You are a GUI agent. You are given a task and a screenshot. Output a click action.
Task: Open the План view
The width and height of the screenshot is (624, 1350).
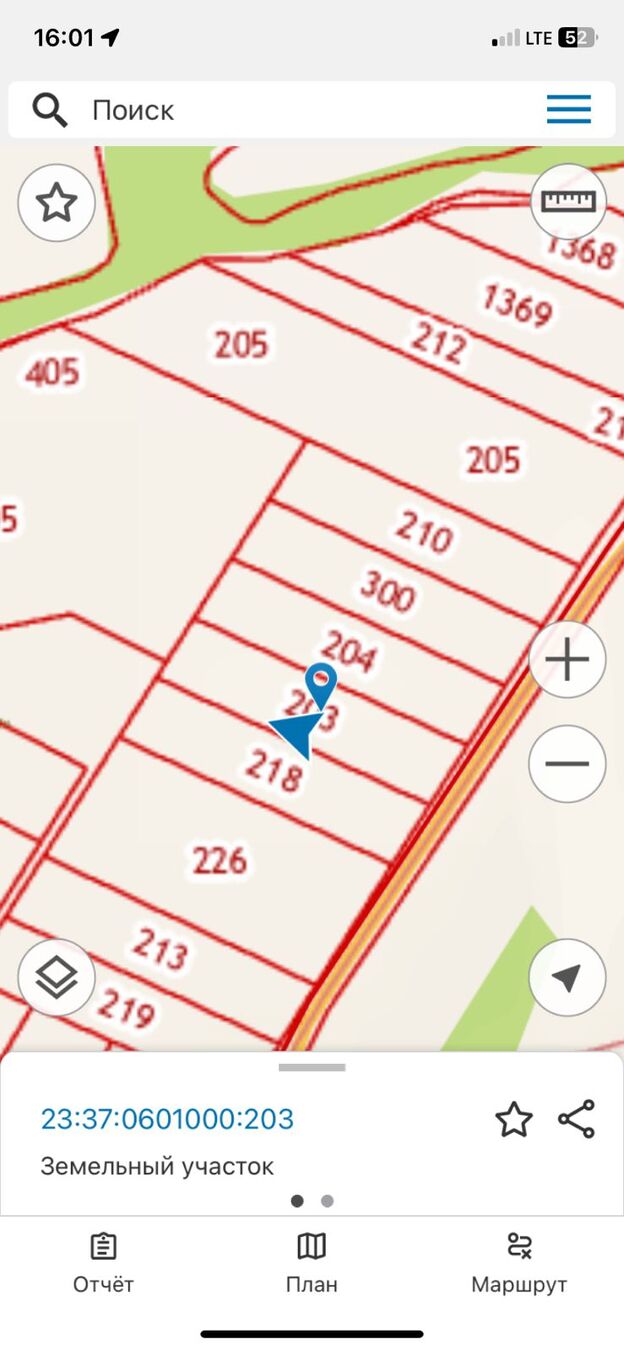[312, 1262]
